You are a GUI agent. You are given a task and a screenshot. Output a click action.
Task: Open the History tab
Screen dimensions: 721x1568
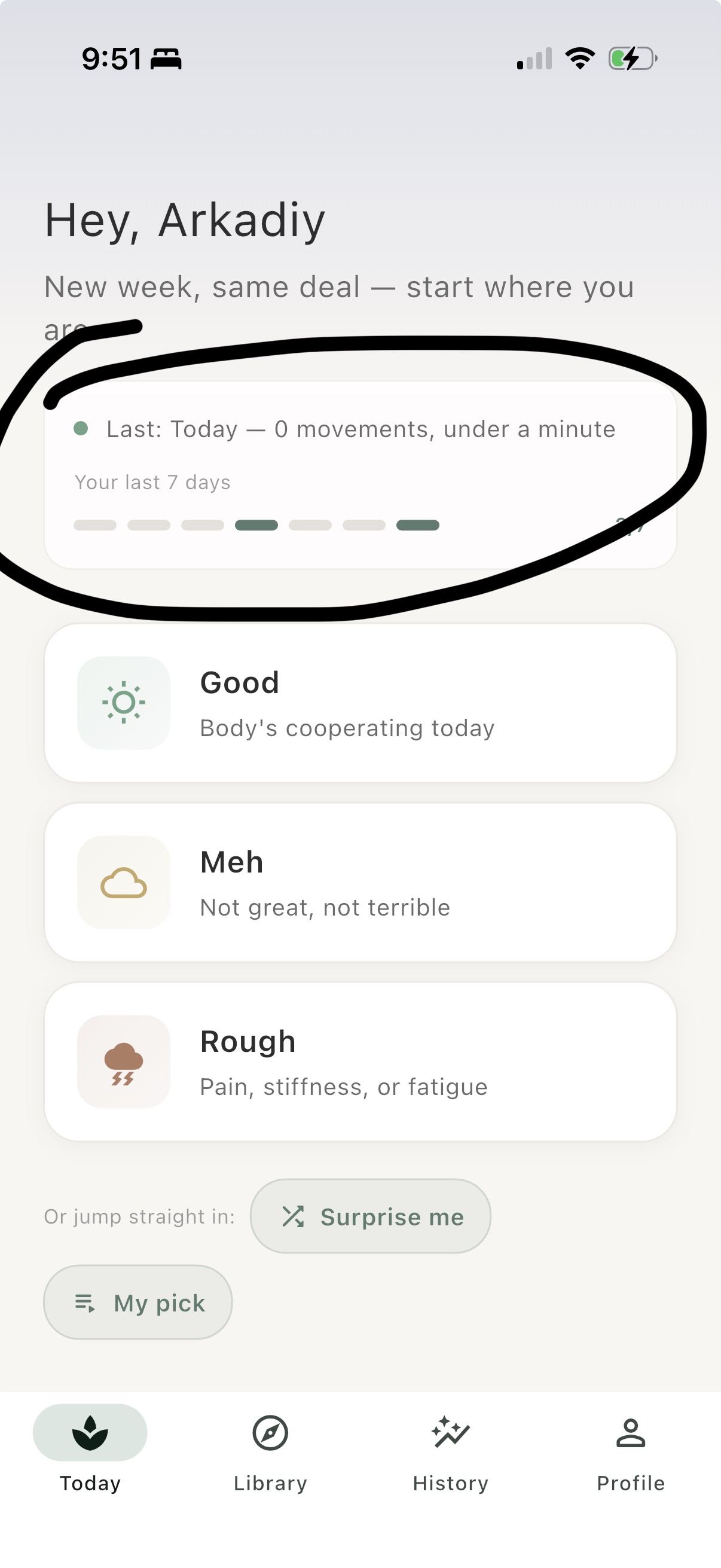pos(450,1461)
